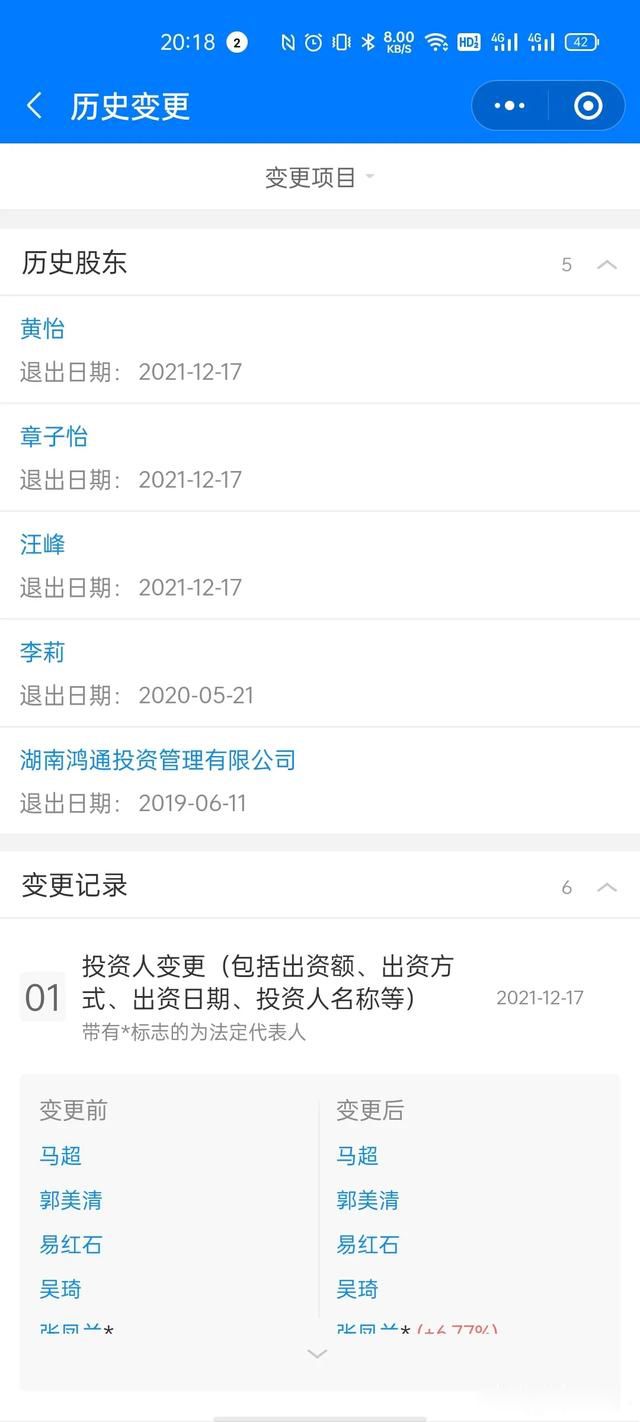Expand the full 投资人变更 record list
This screenshot has height=1422, width=640.
point(317,1354)
